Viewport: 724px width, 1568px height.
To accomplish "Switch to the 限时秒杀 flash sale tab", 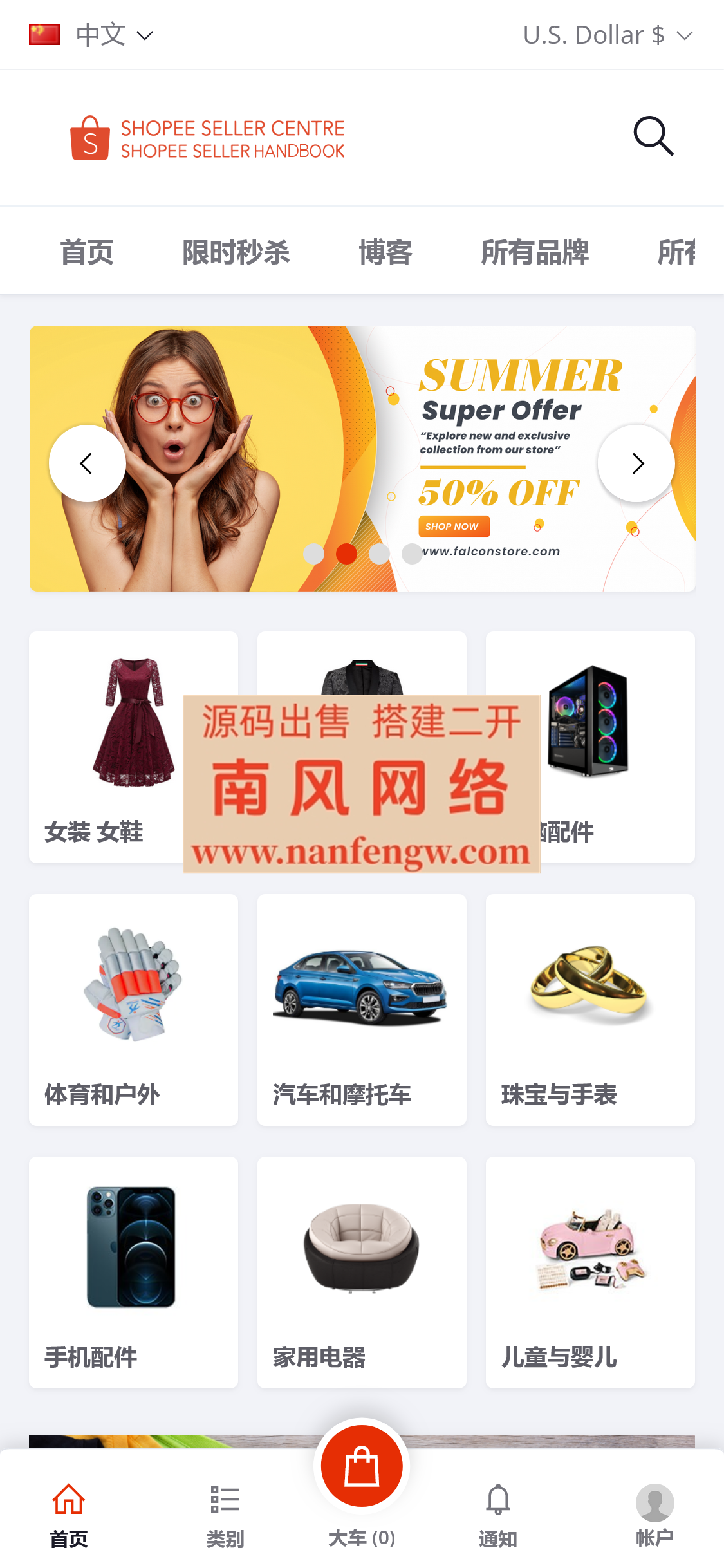I will point(236,252).
